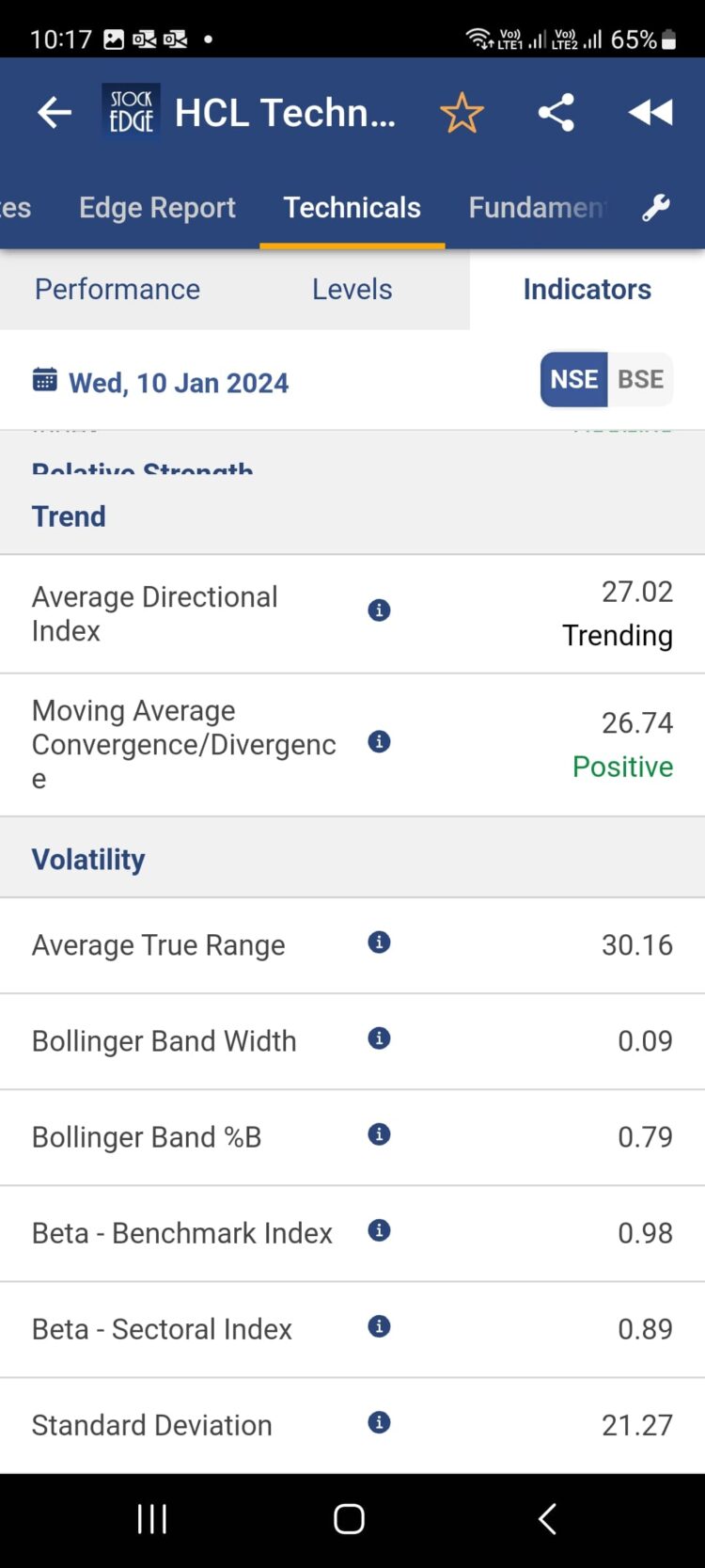This screenshot has width=705, height=1568.
Task: View the Indicators sub-tab
Action: (587, 289)
